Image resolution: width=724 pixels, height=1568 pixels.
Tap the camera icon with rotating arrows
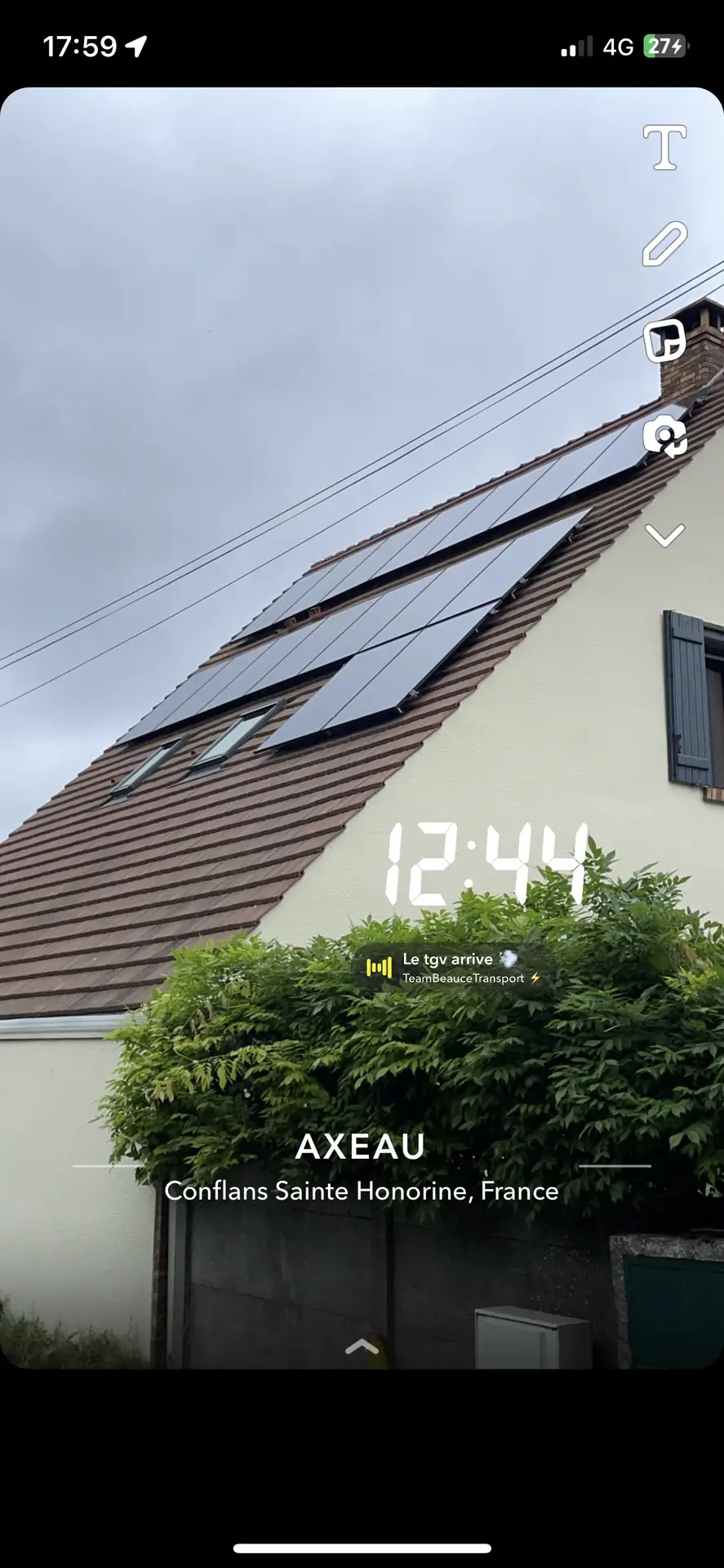coord(664,437)
